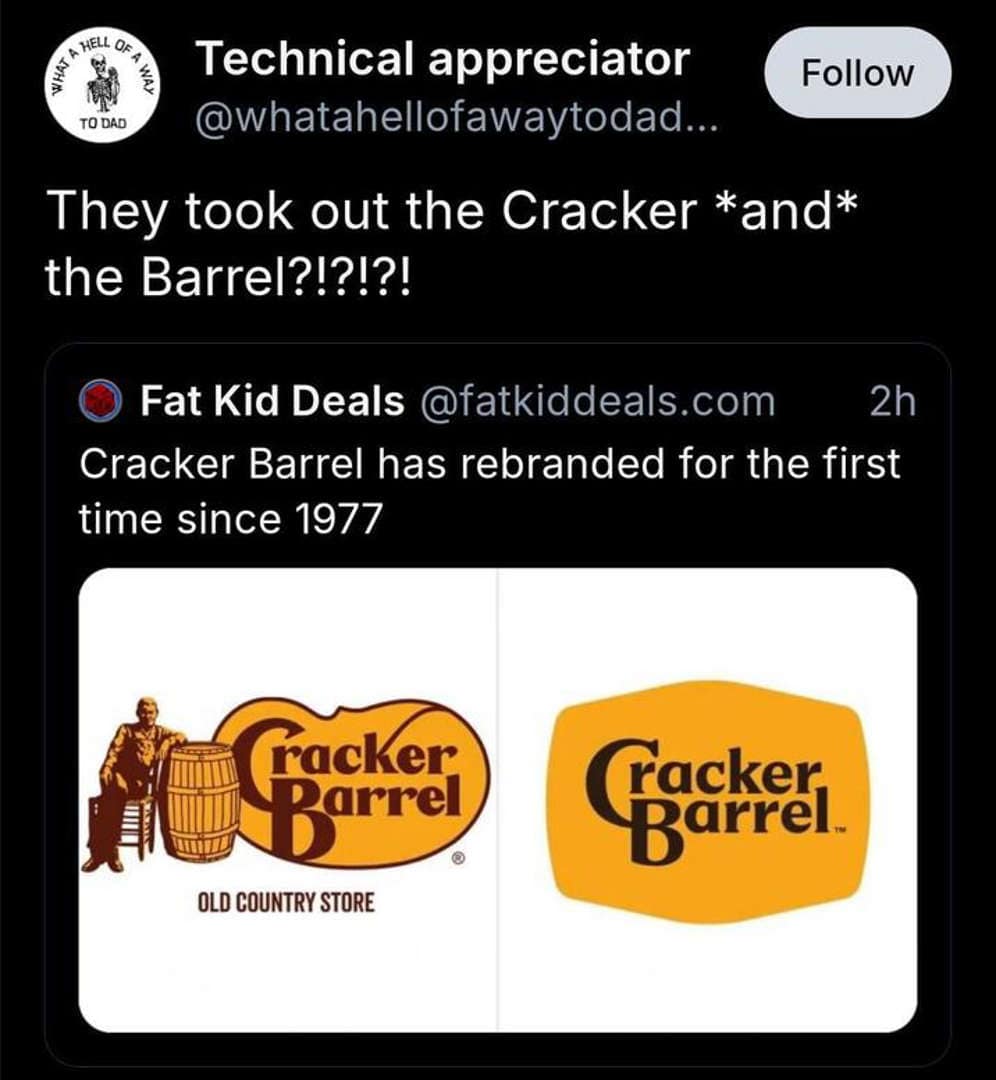Click the tweet text mentioning Cracker and Barrel
This screenshot has height=1080, width=996.
click(x=450, y=238)
